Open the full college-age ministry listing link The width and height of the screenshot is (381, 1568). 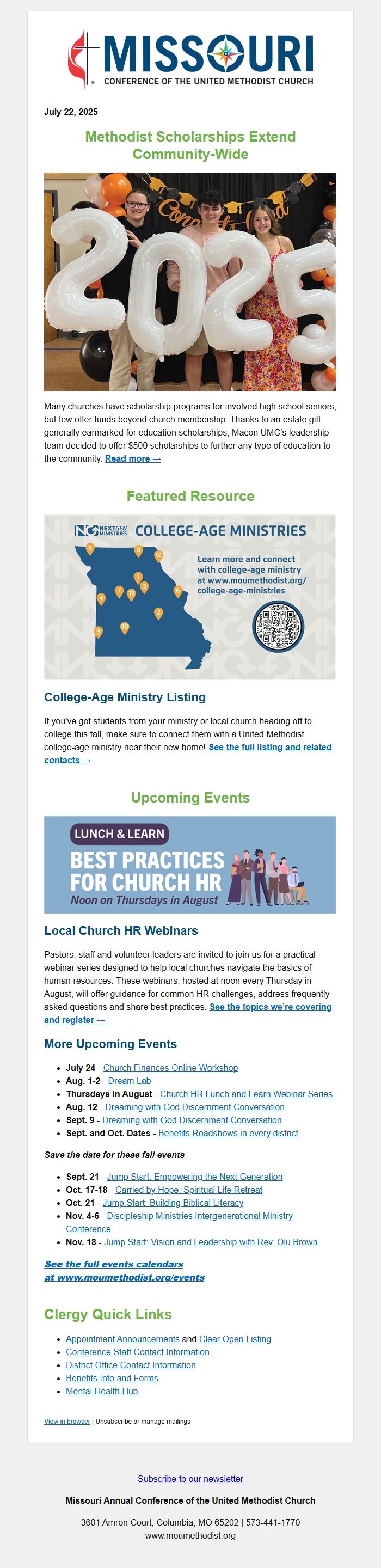269,747
